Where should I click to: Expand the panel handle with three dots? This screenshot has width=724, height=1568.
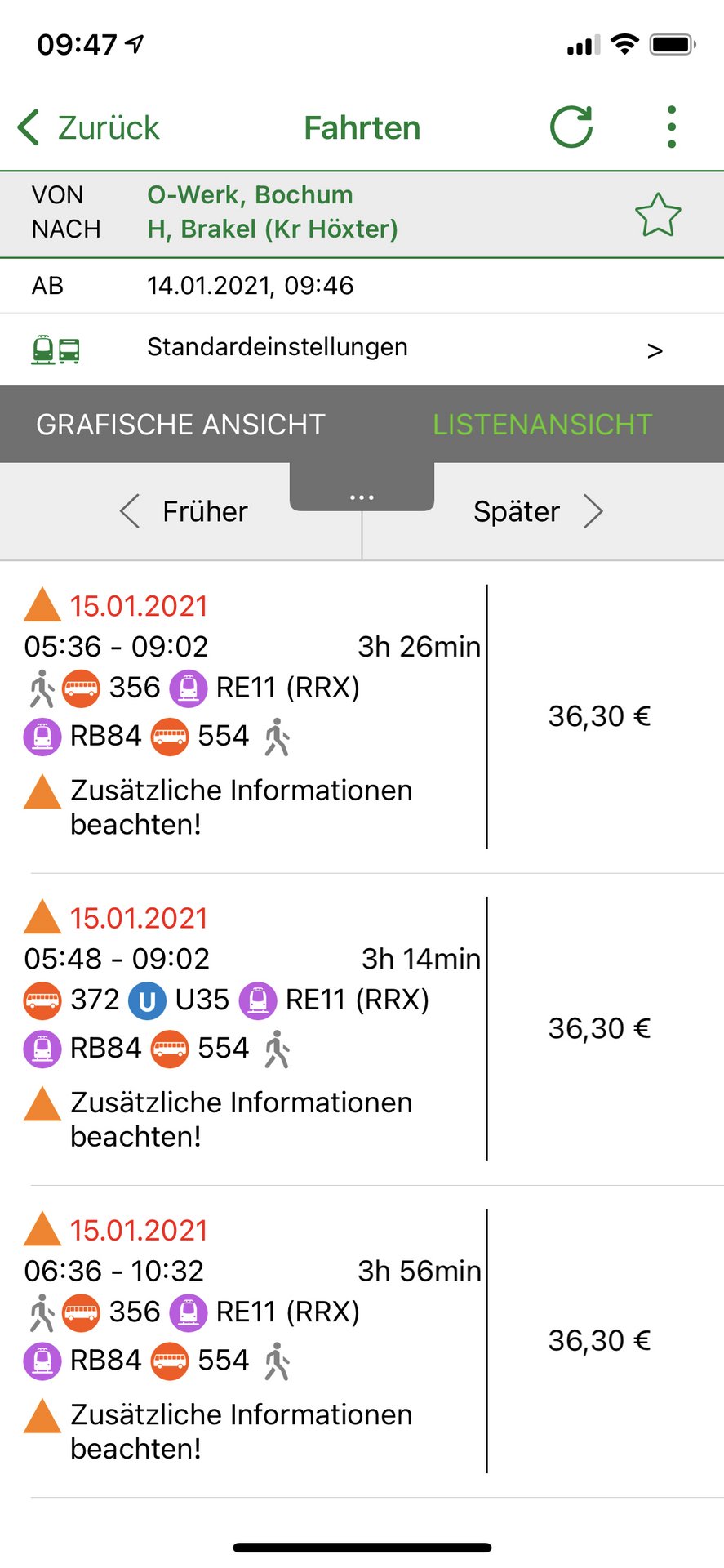[x=362, y=488]
